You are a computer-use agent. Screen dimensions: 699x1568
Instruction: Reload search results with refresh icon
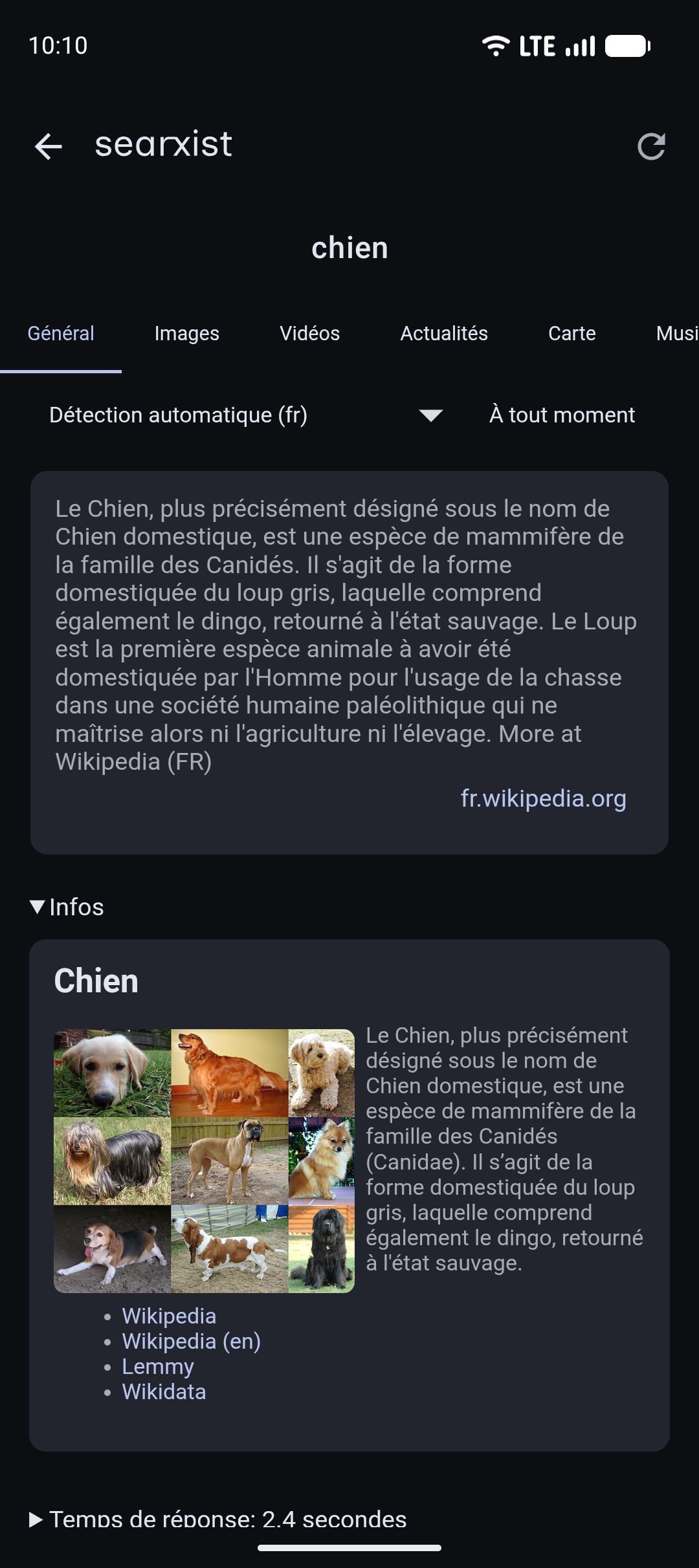(651, 146)
